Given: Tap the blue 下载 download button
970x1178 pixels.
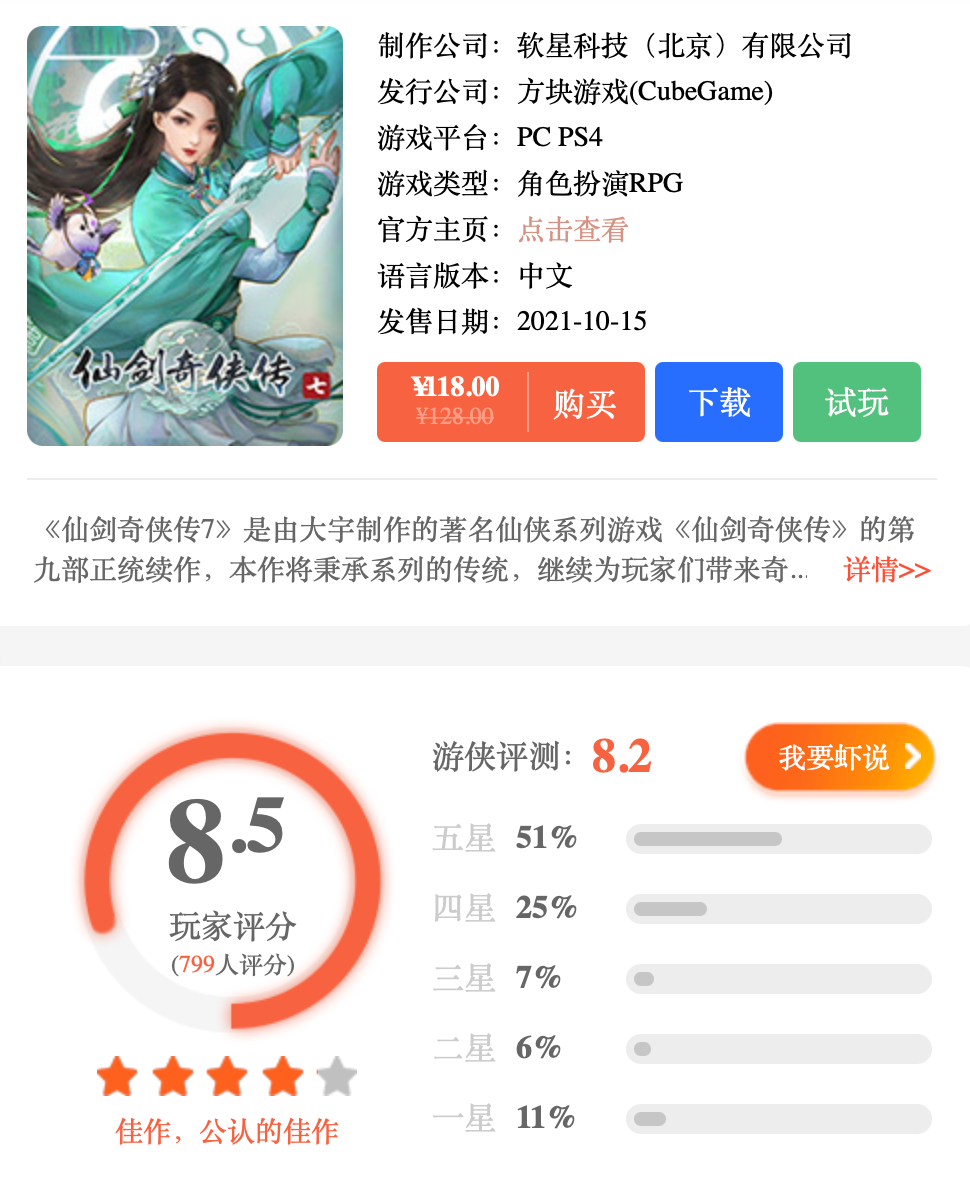Looking at the screenshot, I should coord(719,402).
